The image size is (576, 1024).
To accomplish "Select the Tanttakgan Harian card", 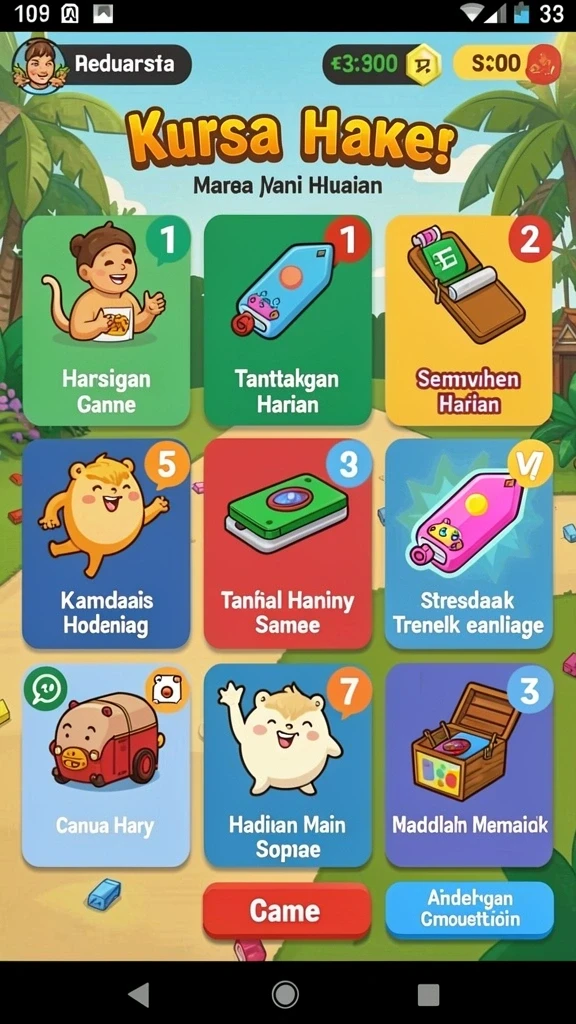I will [x=288, y=321].
